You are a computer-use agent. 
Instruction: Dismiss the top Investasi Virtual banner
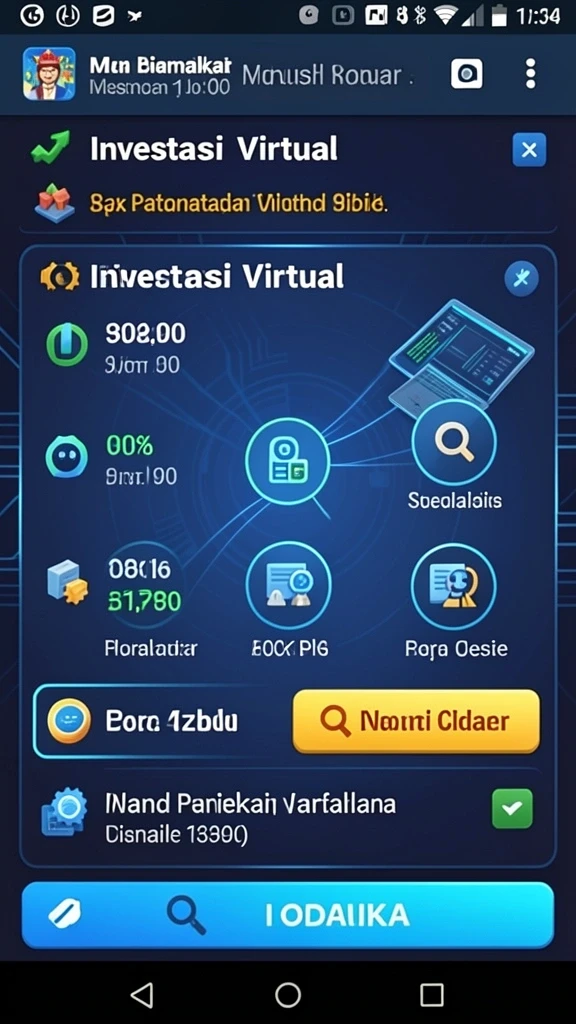click(x=529, y=150)
